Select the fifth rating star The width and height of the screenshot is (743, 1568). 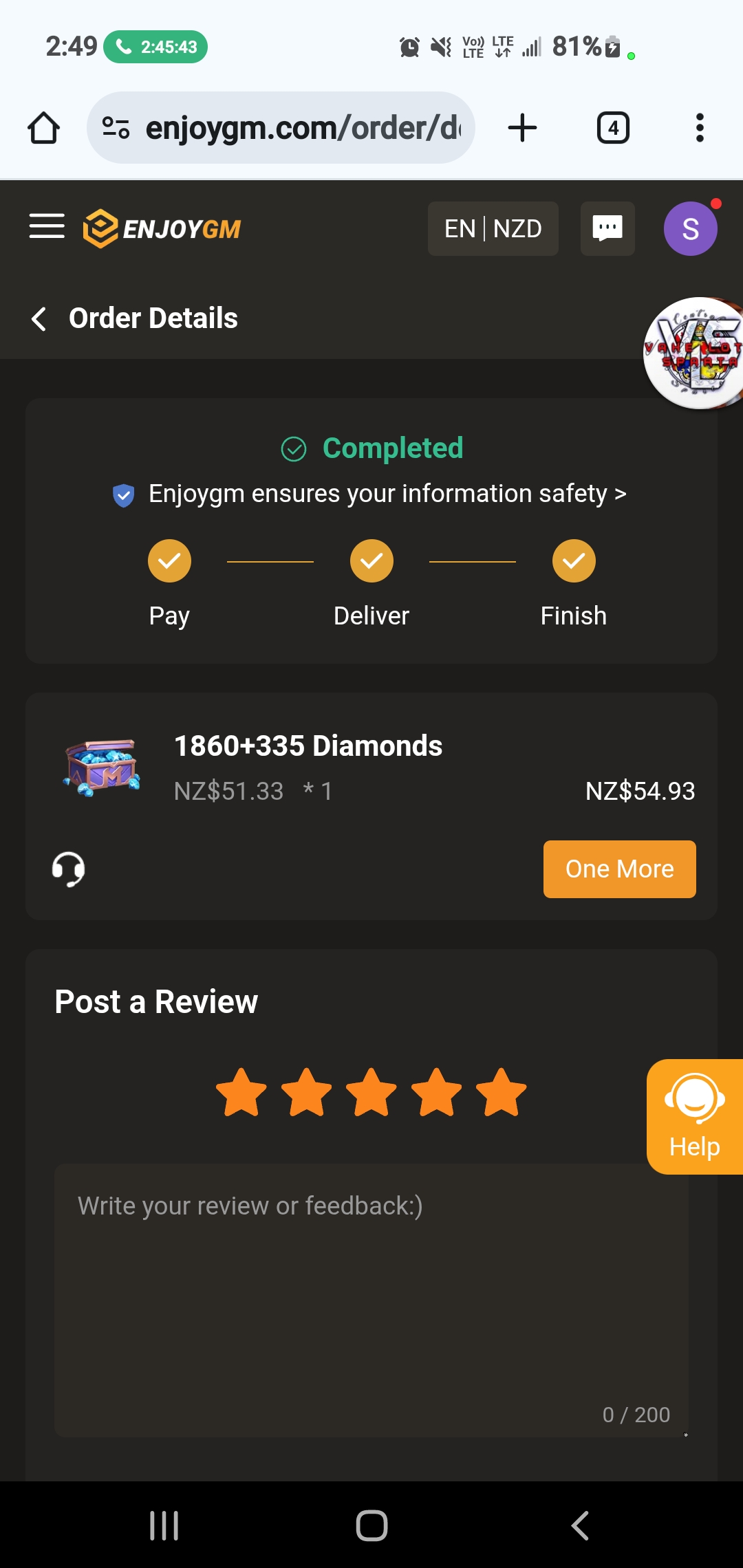point(501,1093)
